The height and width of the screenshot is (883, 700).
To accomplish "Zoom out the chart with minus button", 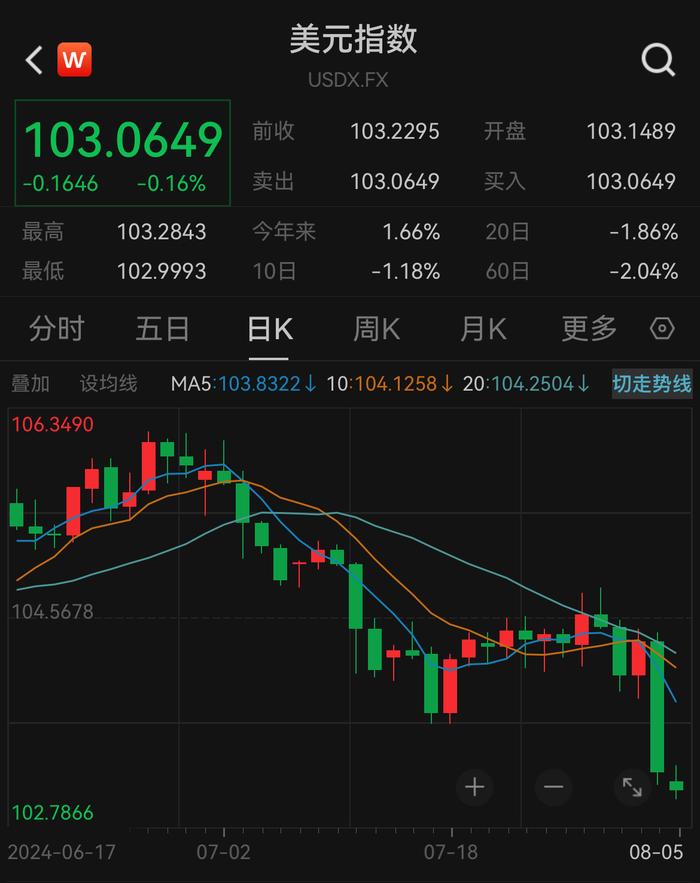I will coord(553,787).
